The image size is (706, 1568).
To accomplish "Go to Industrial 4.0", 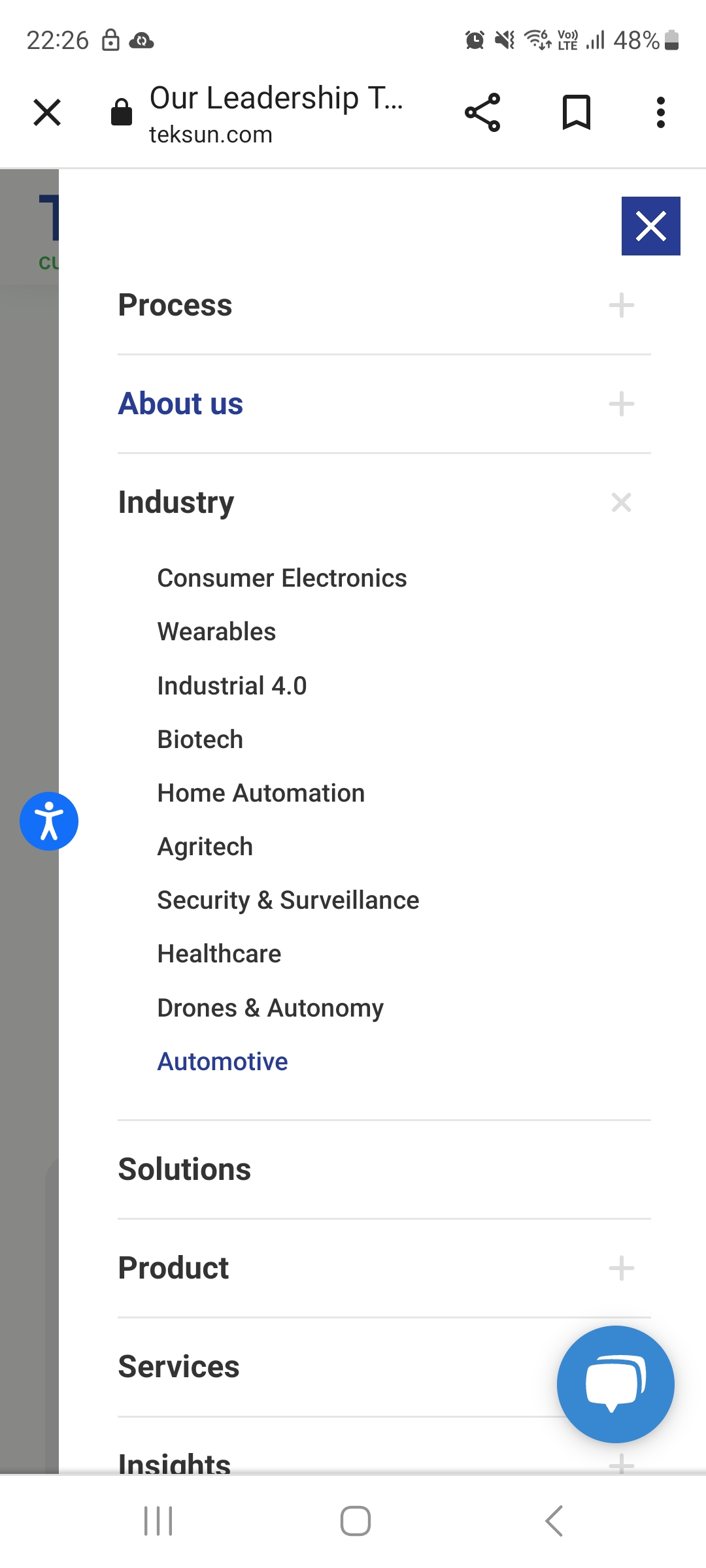I will 232,686.
